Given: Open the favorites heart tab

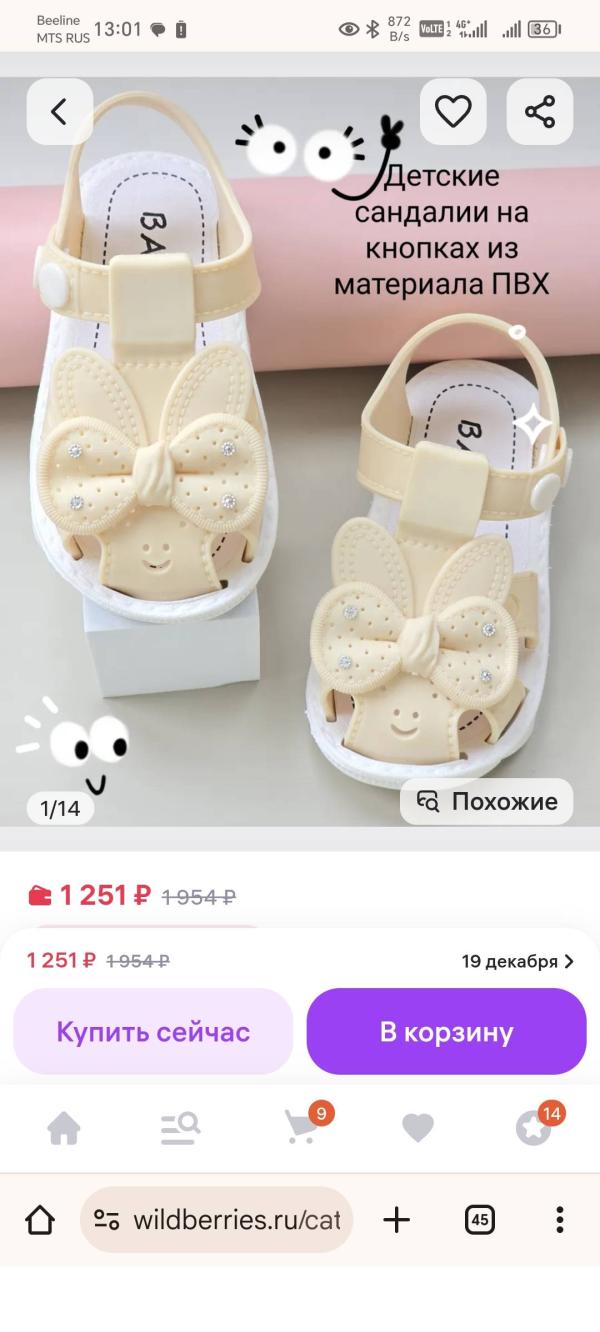Looking at the screenshot, I should pos(418,1128).
